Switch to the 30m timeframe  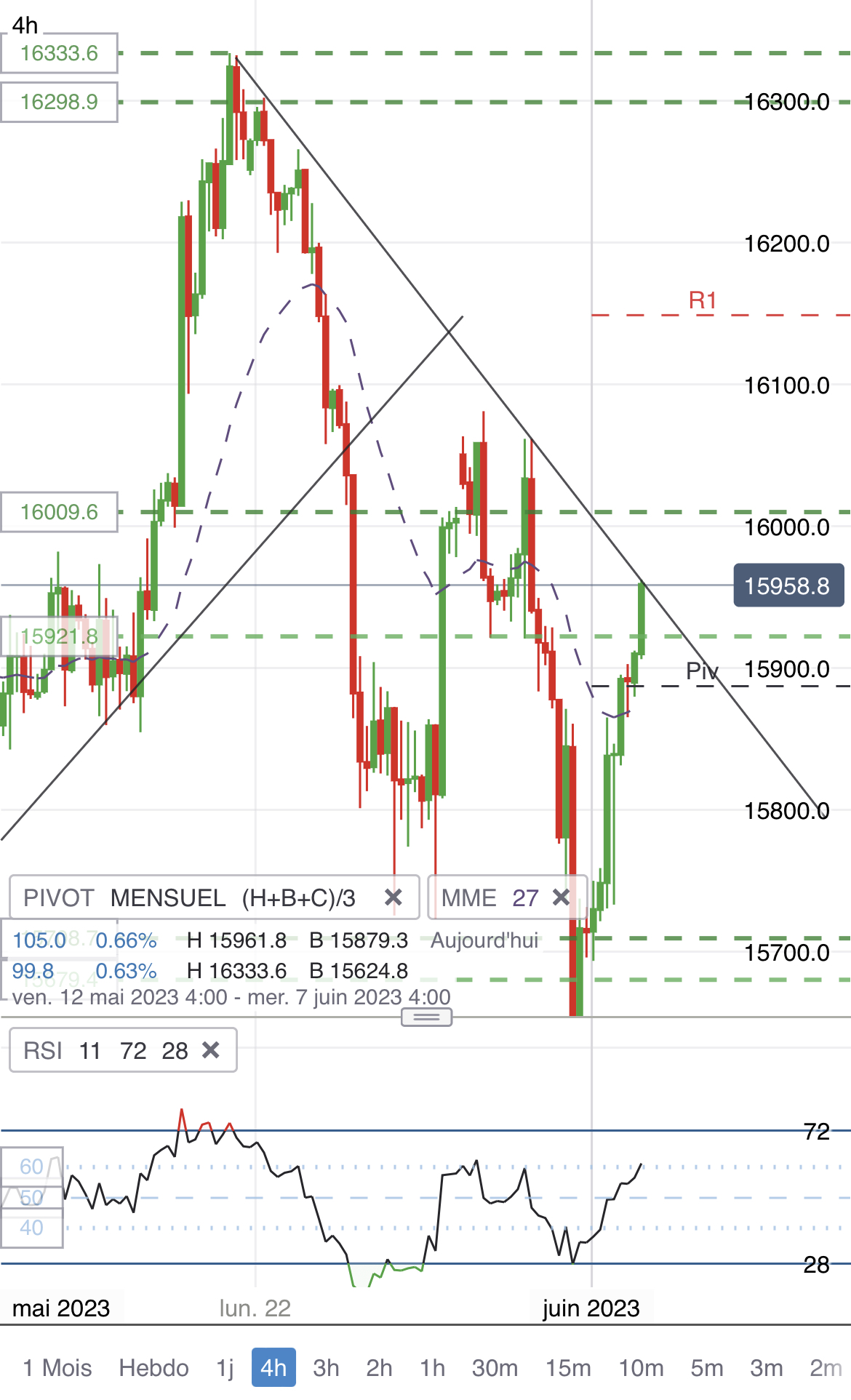[495, 1368]
